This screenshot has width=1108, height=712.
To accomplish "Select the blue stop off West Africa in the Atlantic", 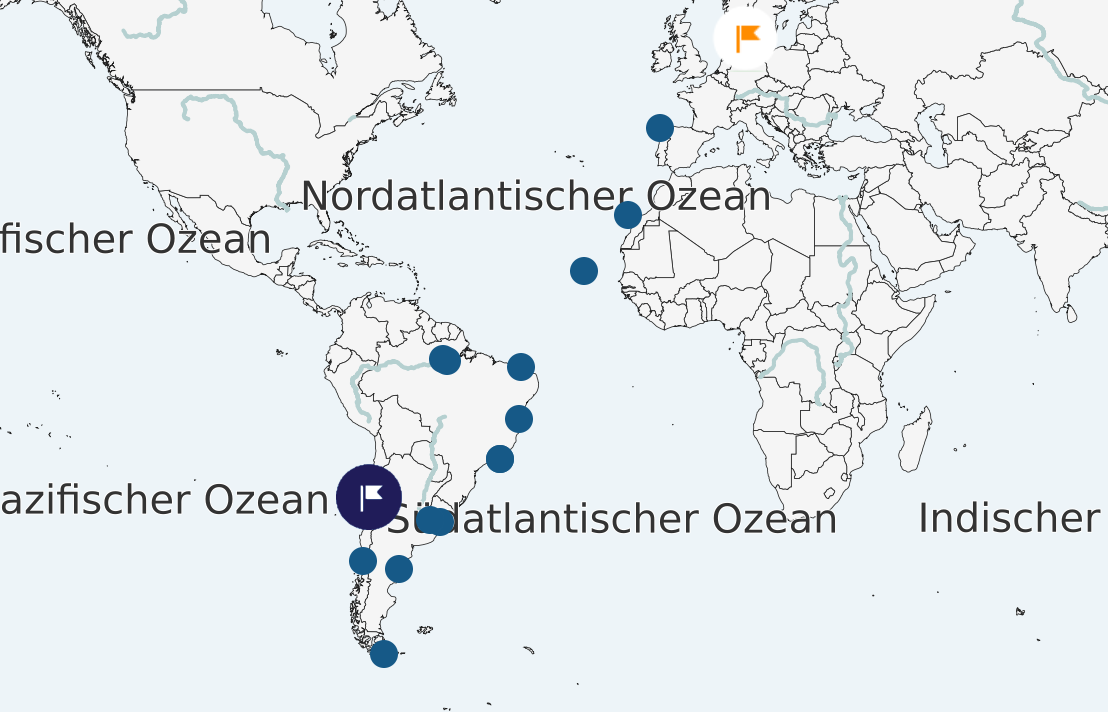I will pyautogui.click(x=584, y=271).
